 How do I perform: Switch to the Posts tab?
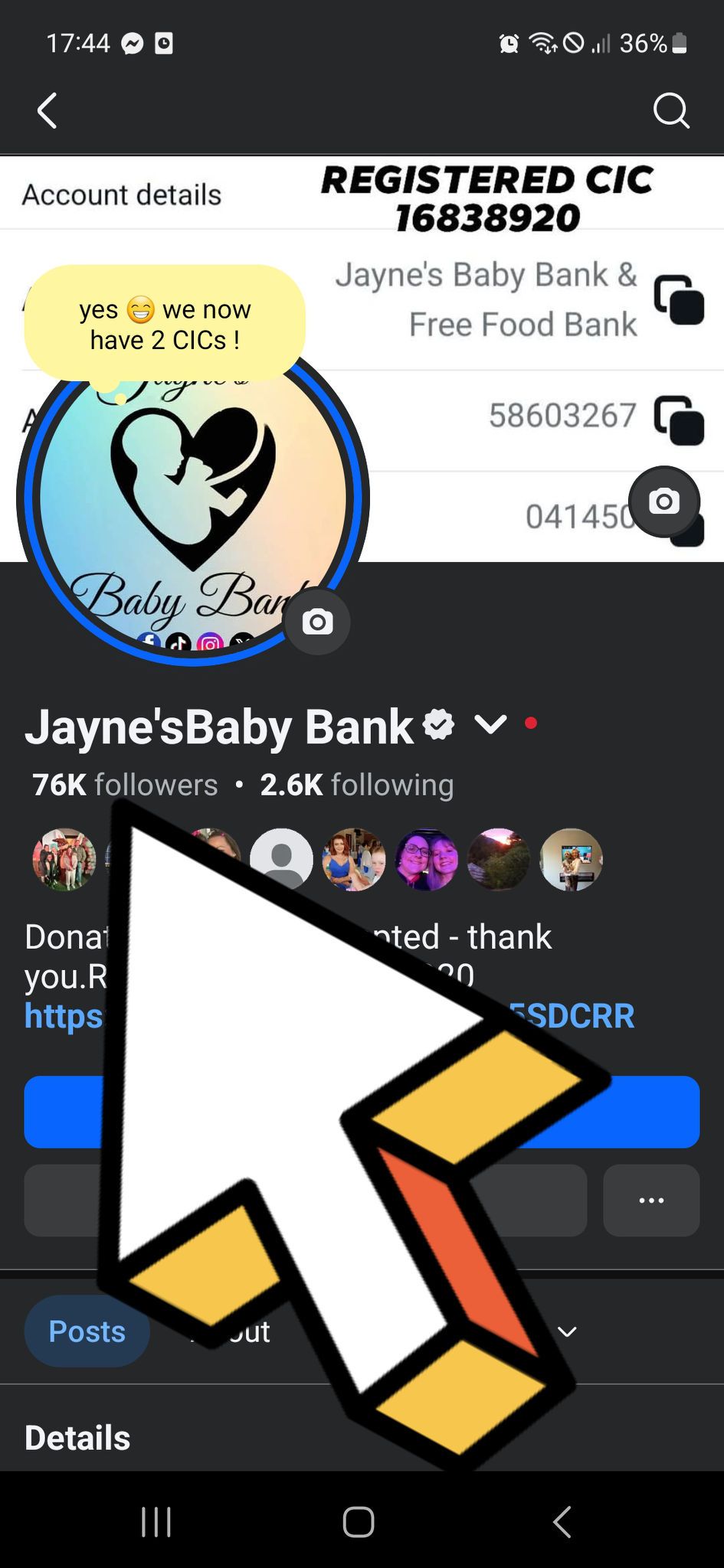[87, 1331]
